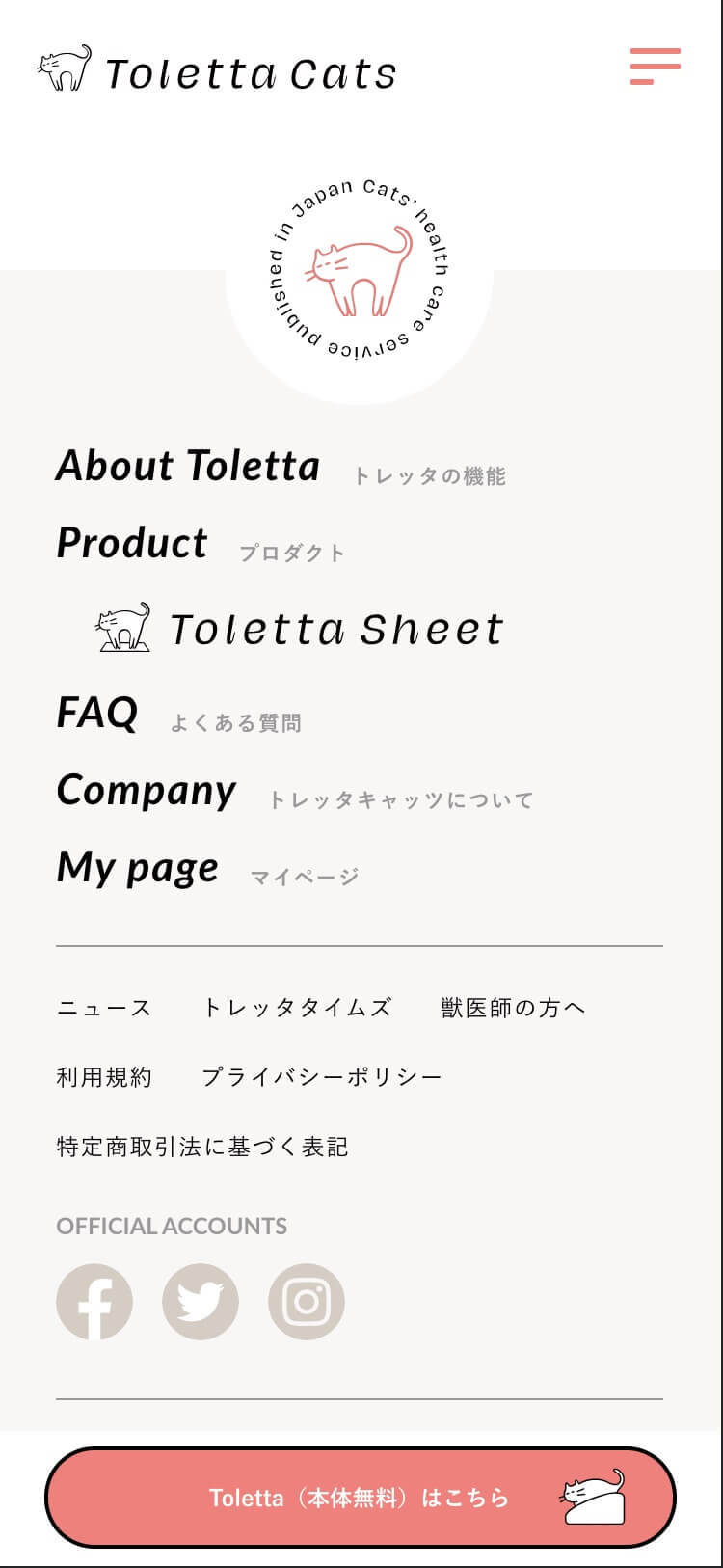The width and height of the screenshot is (723, 1568).
Task: Visit the official Twitter account
Action: click(201, 1302)
